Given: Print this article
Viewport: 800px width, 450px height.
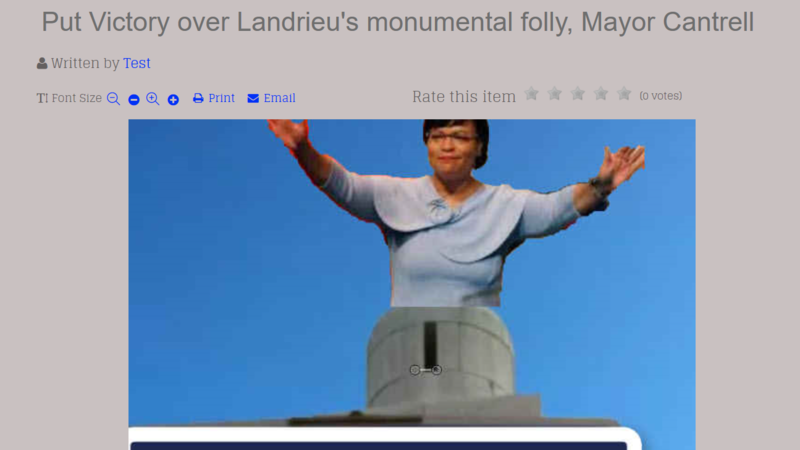Looking at the screenshot, I should (214, 98).
